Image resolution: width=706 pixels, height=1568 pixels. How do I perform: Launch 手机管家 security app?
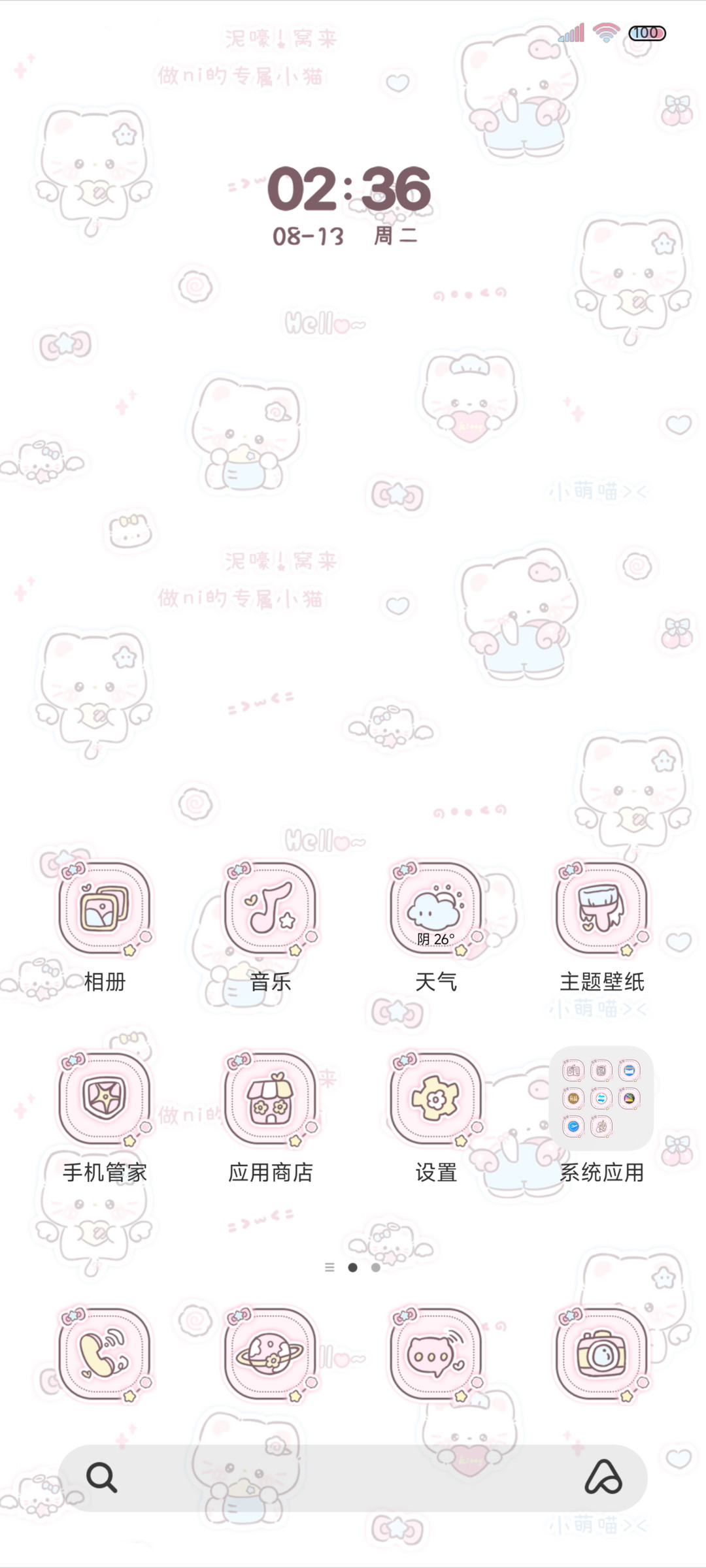click(105, 1100)
